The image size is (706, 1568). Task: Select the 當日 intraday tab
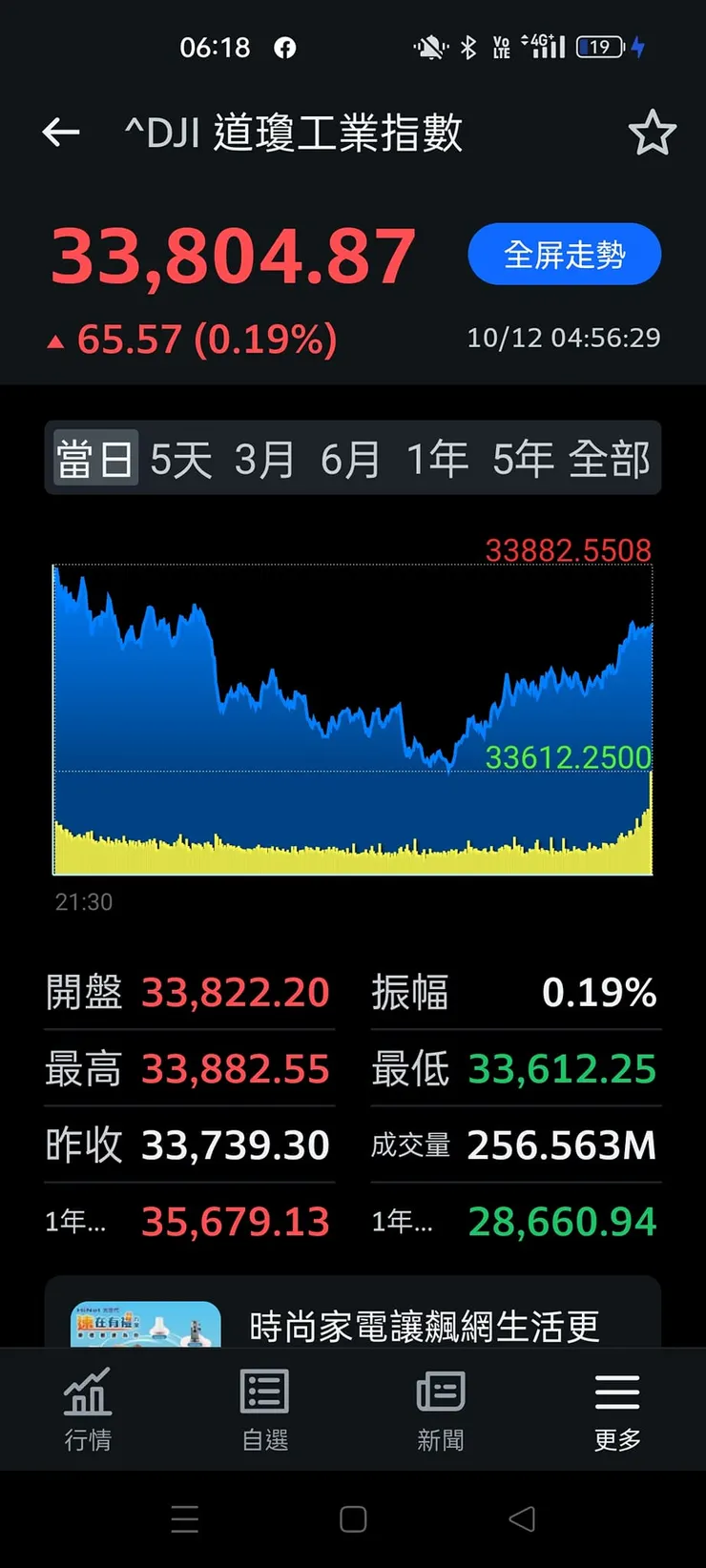pyautogui.click(x=94, y=459)
